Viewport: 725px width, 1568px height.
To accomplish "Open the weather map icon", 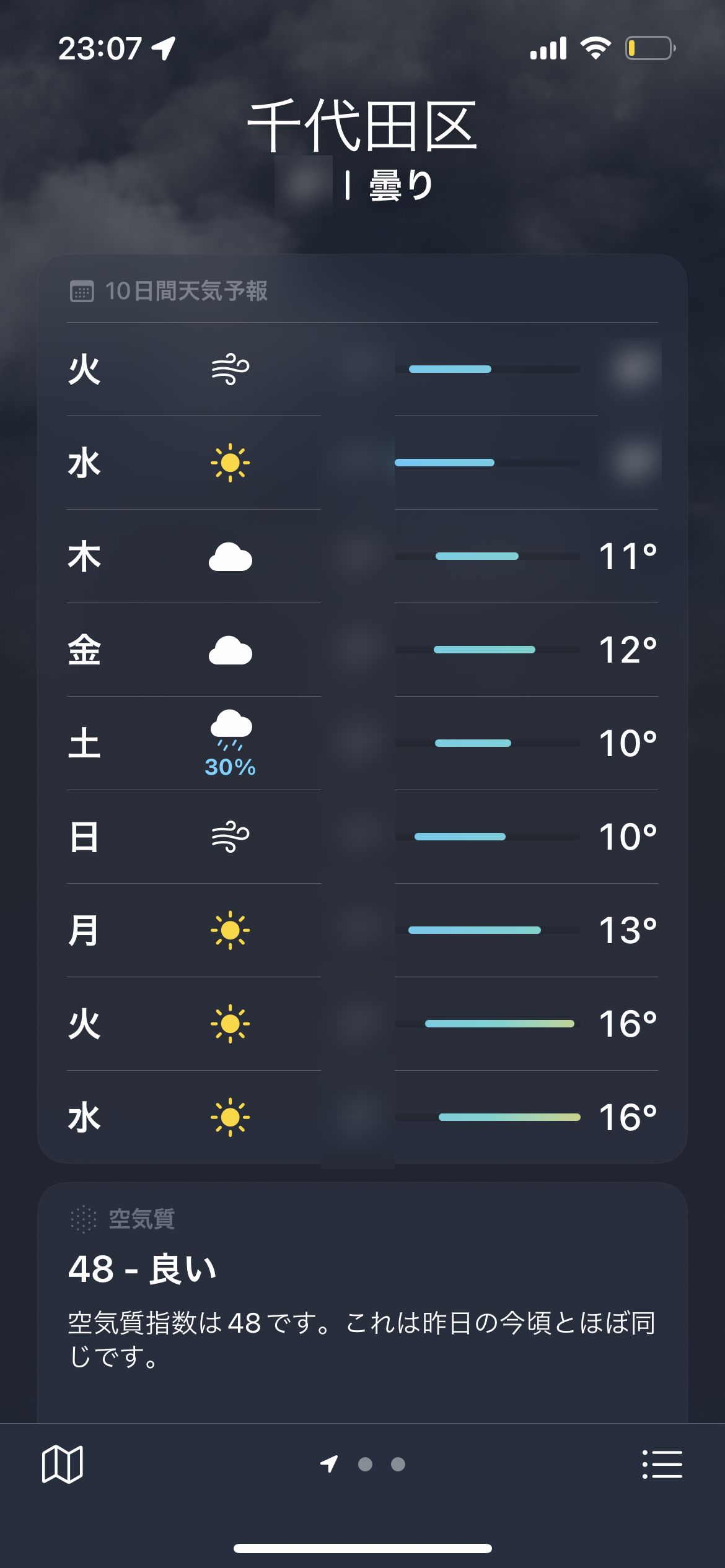I will click(x=62, y=1465).
